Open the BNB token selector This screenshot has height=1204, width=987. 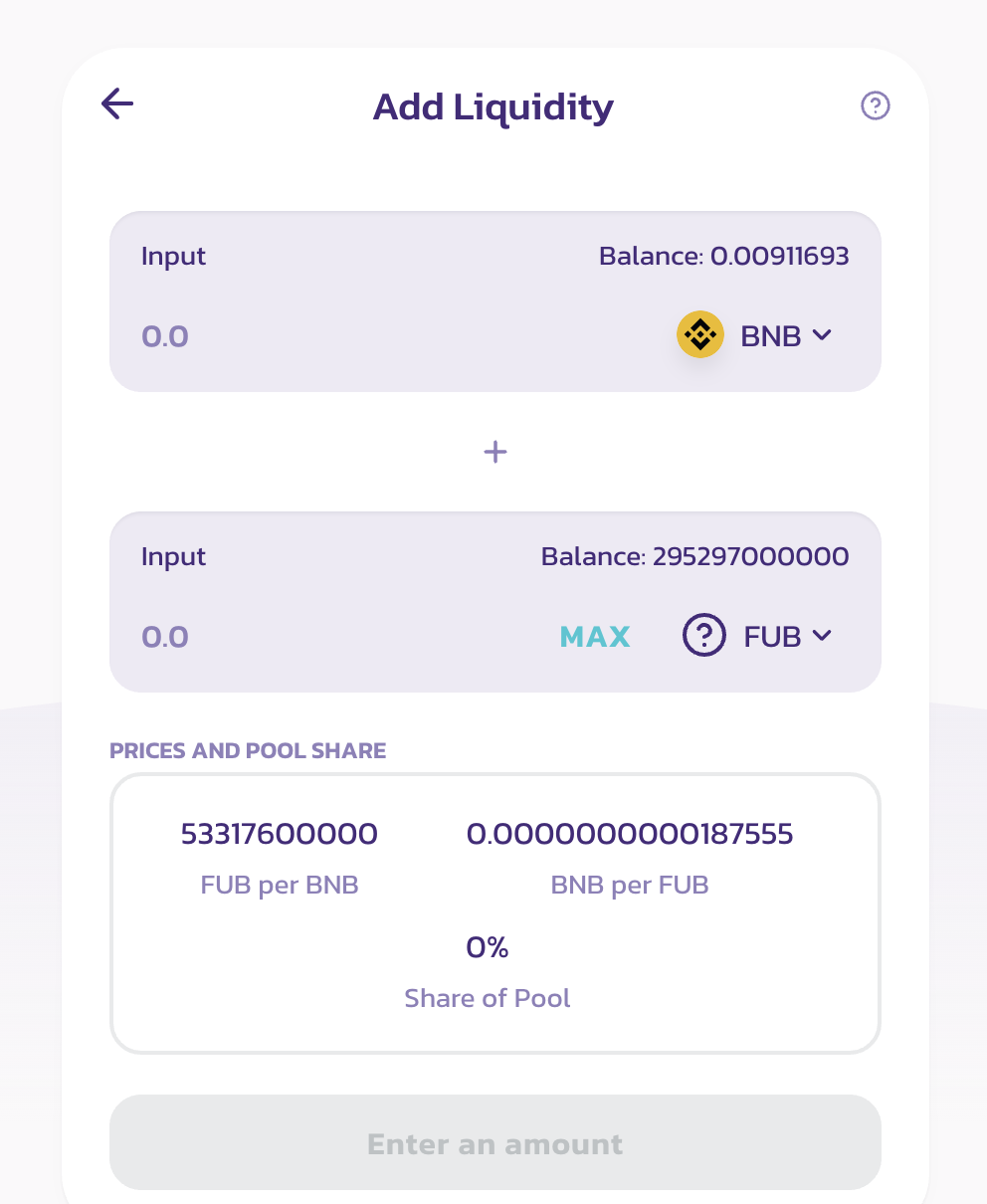click(755, 336)
